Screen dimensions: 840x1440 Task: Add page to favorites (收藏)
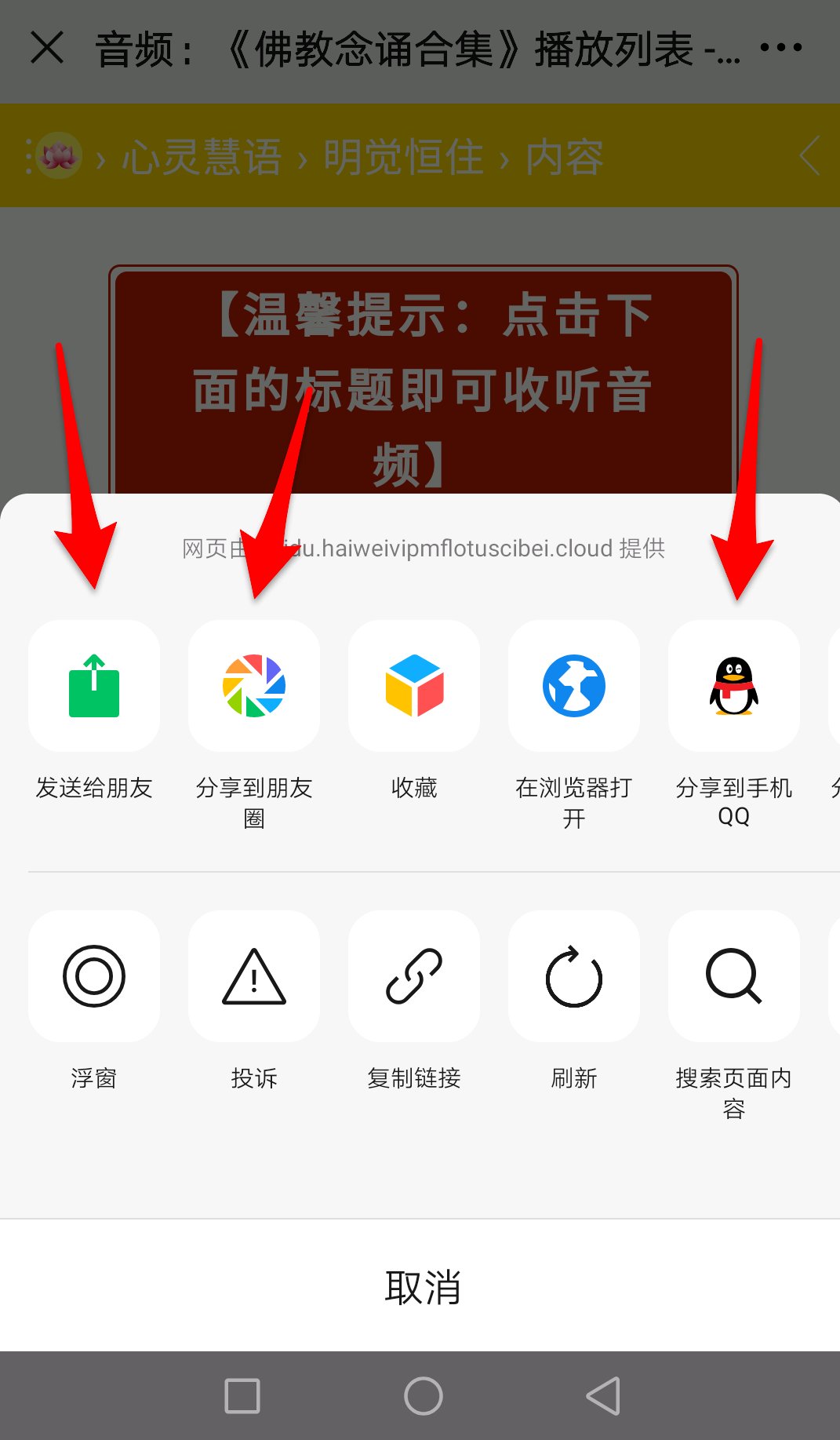[x=414, y=686]
